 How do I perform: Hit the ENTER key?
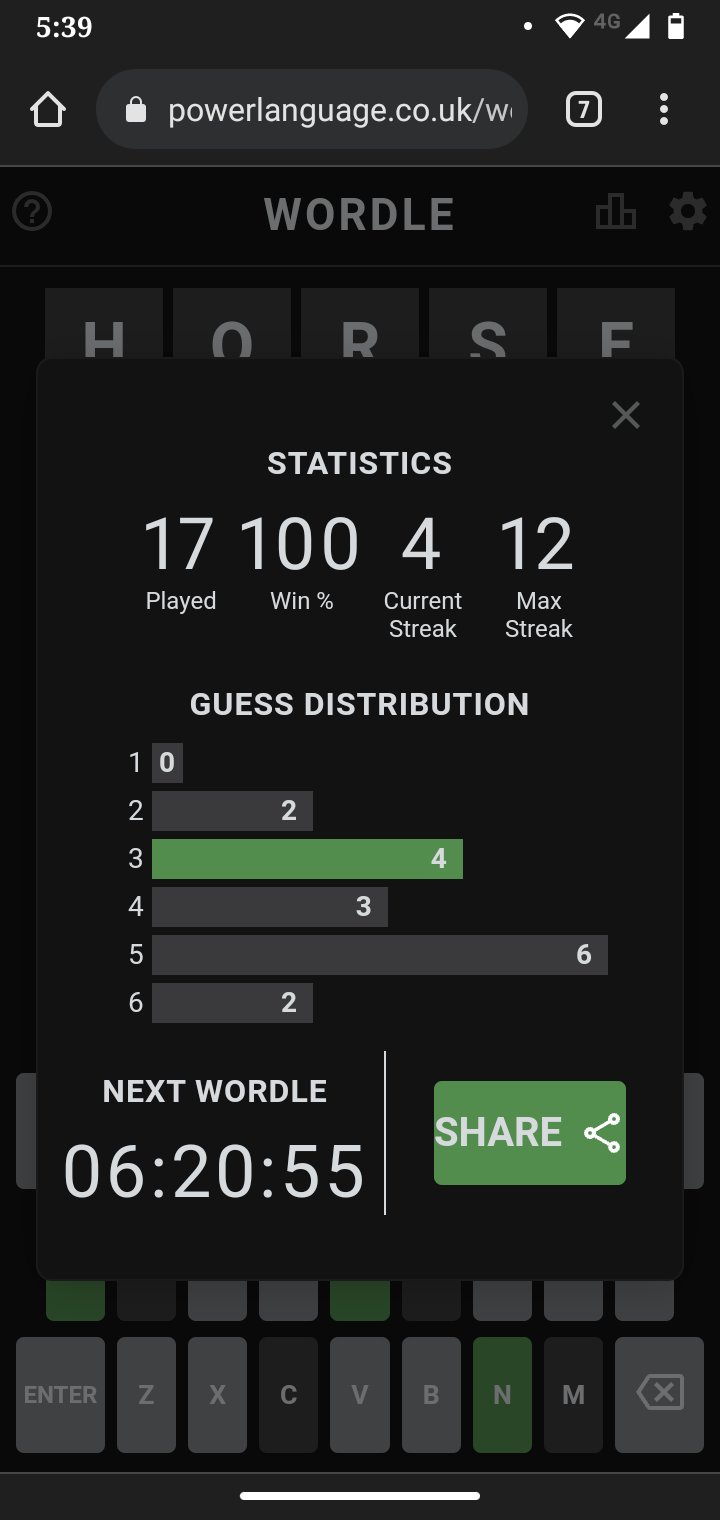(60, 1395)
